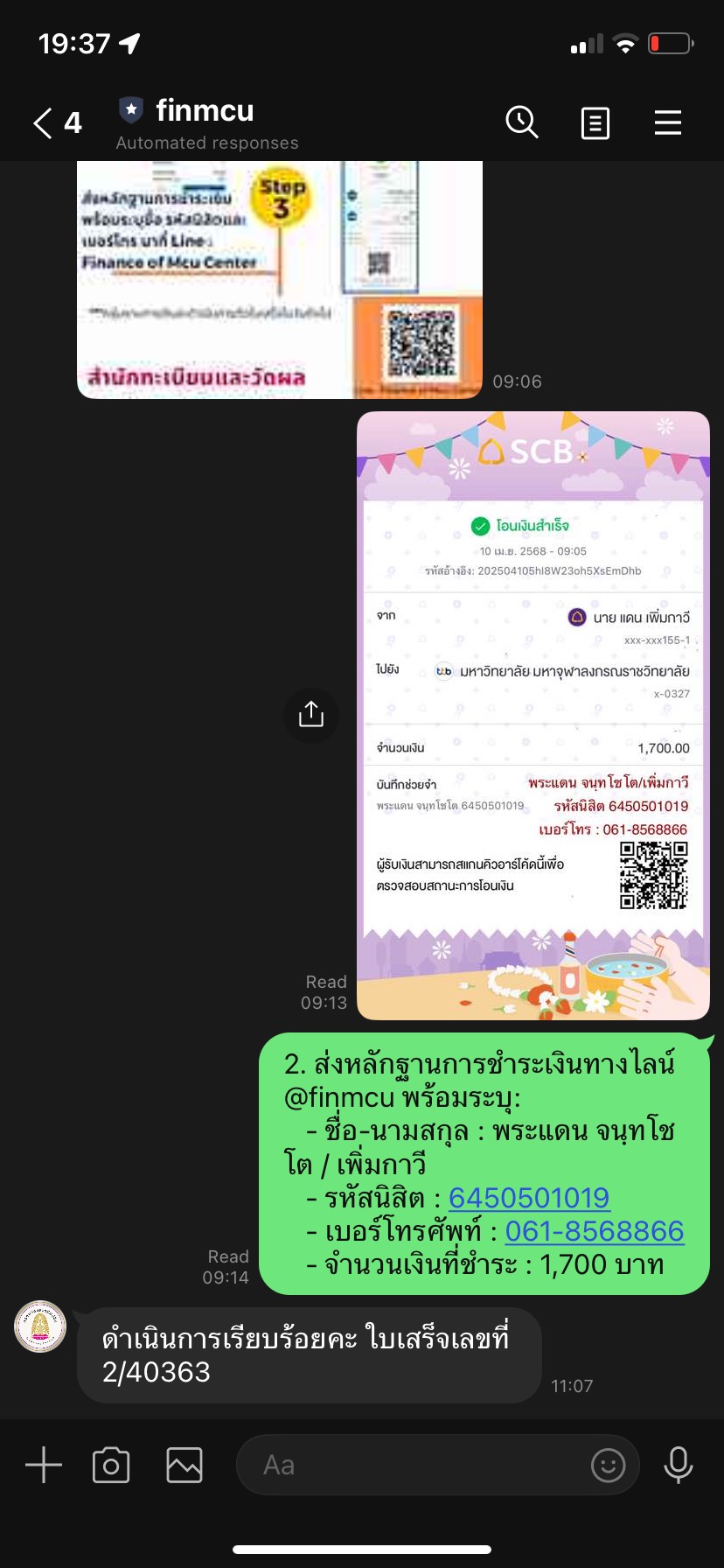Tap the phone number link 061-8568866
724x1568 pixels.
pyautogui.click(x=594, y=1231)
